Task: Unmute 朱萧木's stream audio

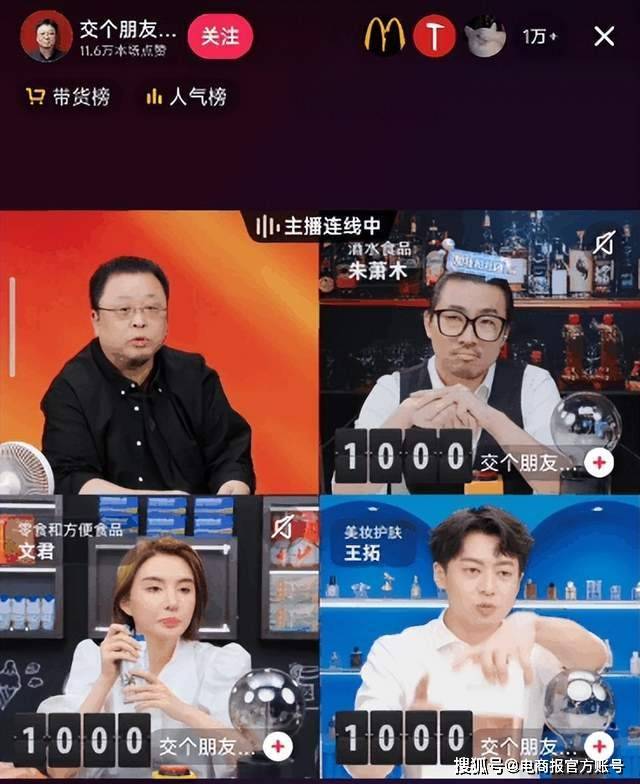Action: click(x=603, y=242)
